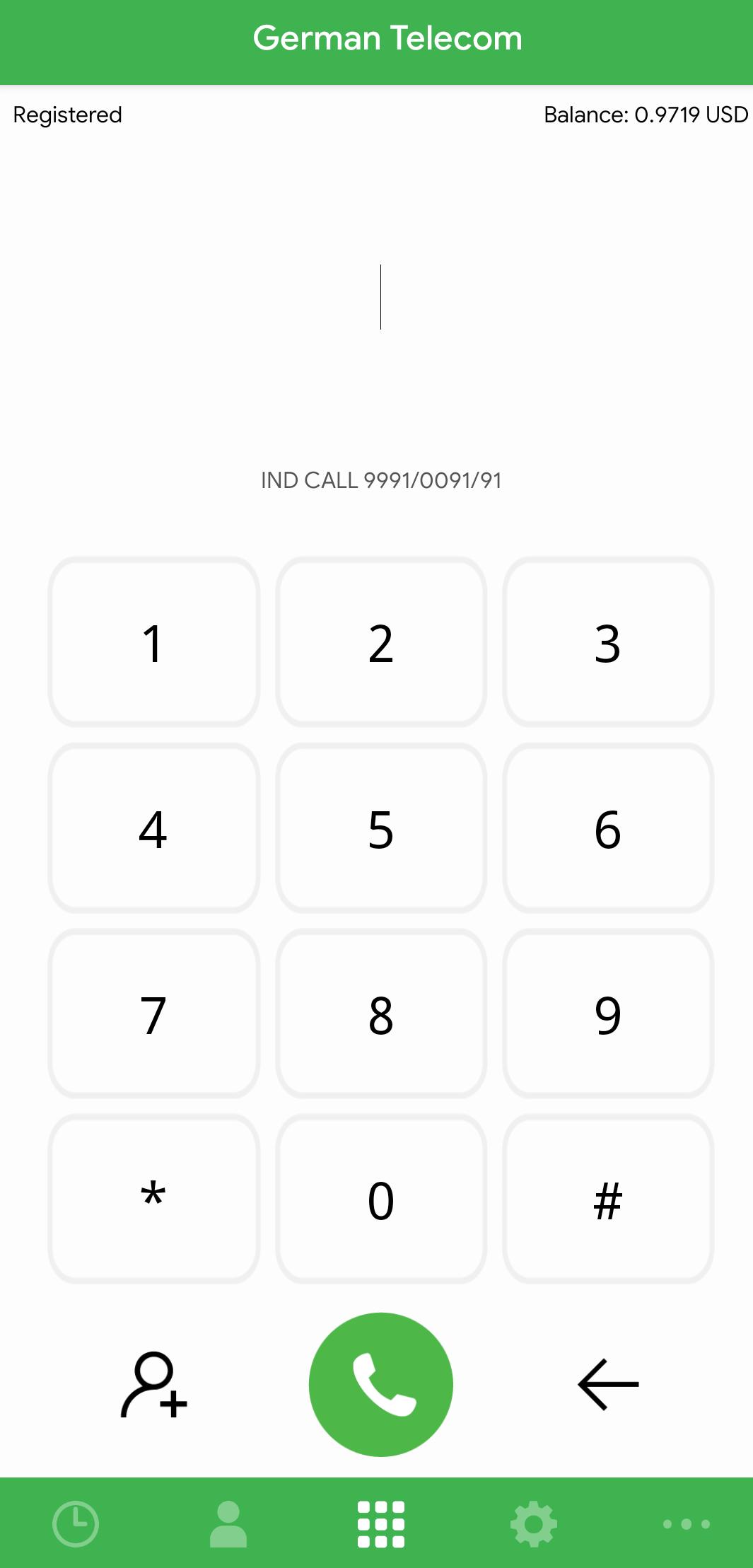
Task: Delete last digit with backspace arrow
Action: point(608,1384)
